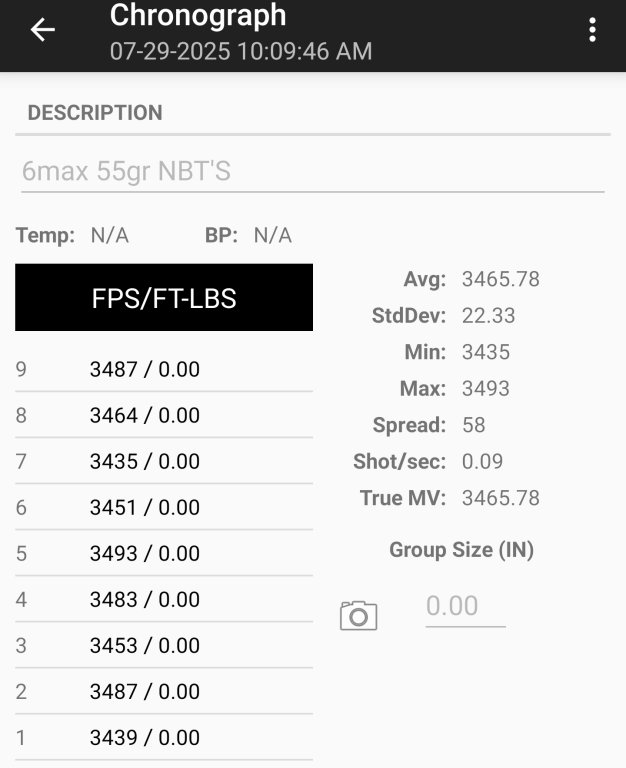Viewport: 626px width, 768px height.
Task: Go back from the Chronograph screen
Action: 42,30
